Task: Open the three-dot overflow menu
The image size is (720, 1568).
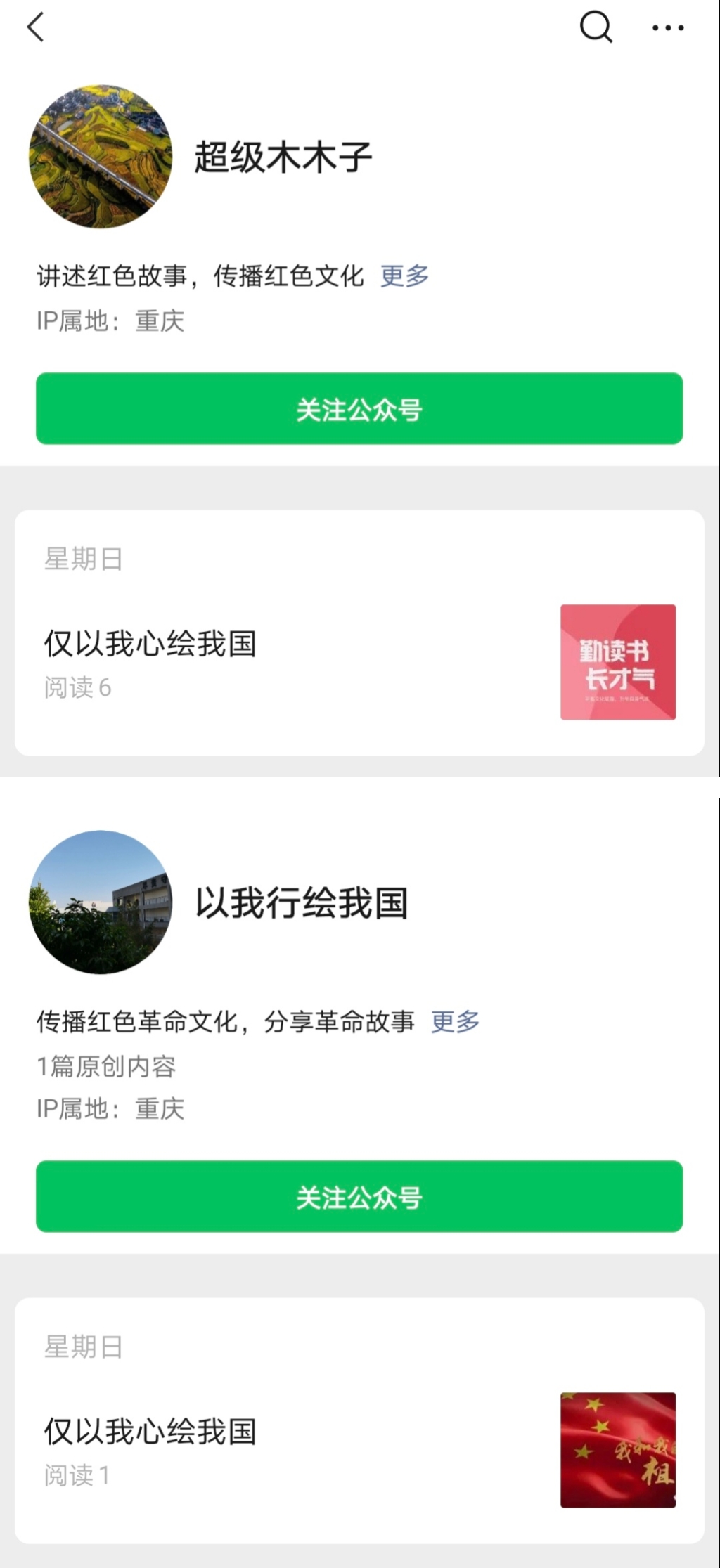Action: (667, 28)
